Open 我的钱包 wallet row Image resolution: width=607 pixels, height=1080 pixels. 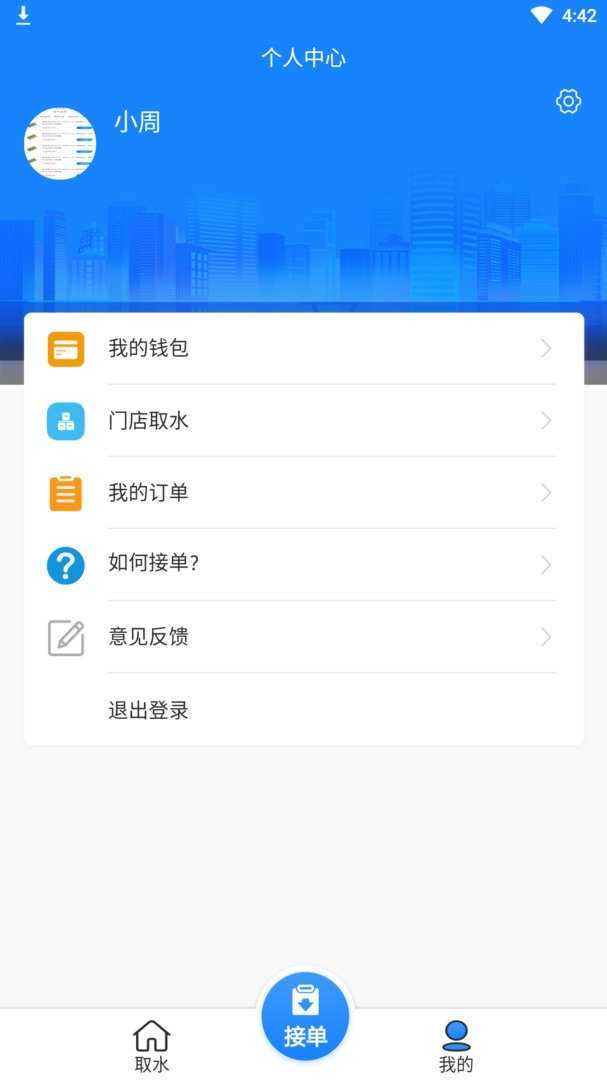[x=303, y=349]
